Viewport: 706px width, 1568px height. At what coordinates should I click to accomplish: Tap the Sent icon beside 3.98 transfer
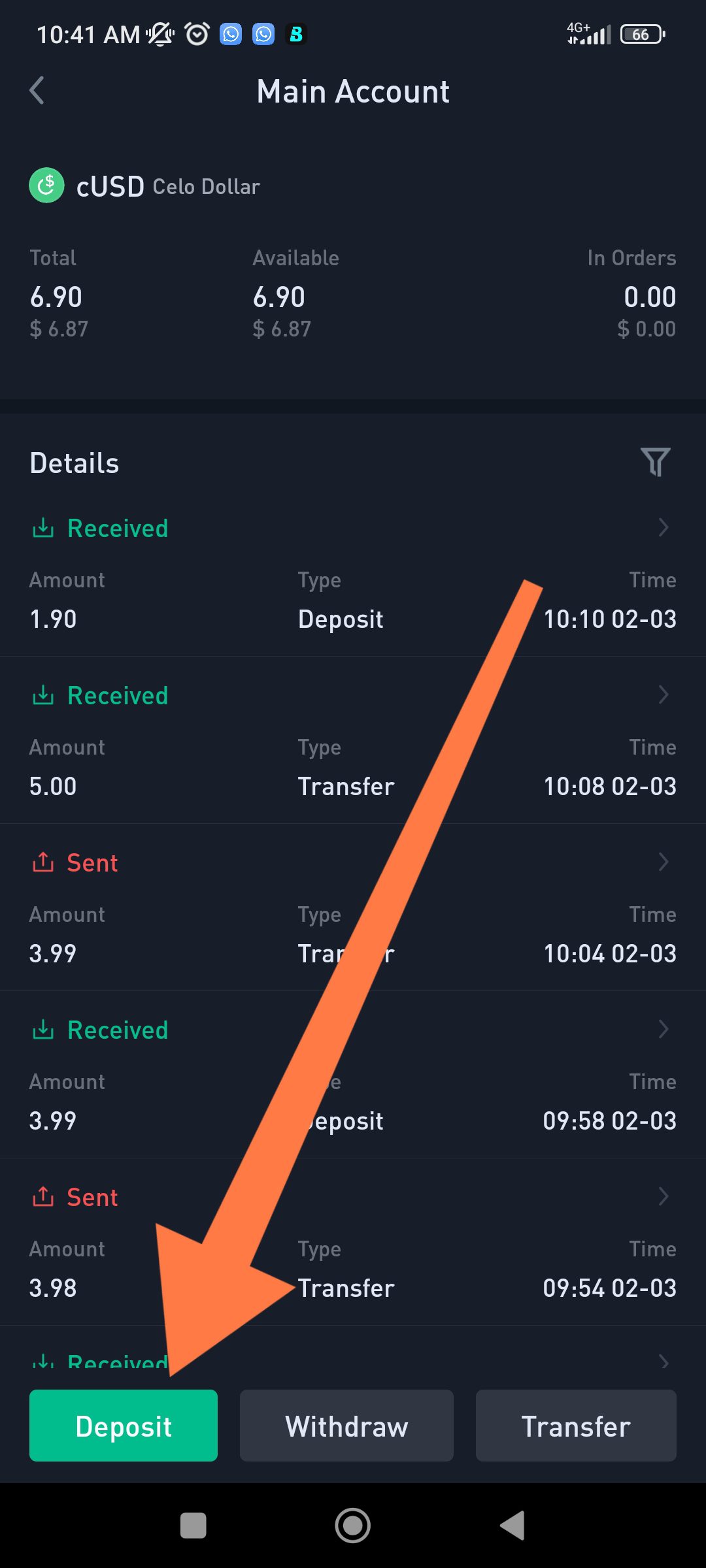pos(42,1196)
